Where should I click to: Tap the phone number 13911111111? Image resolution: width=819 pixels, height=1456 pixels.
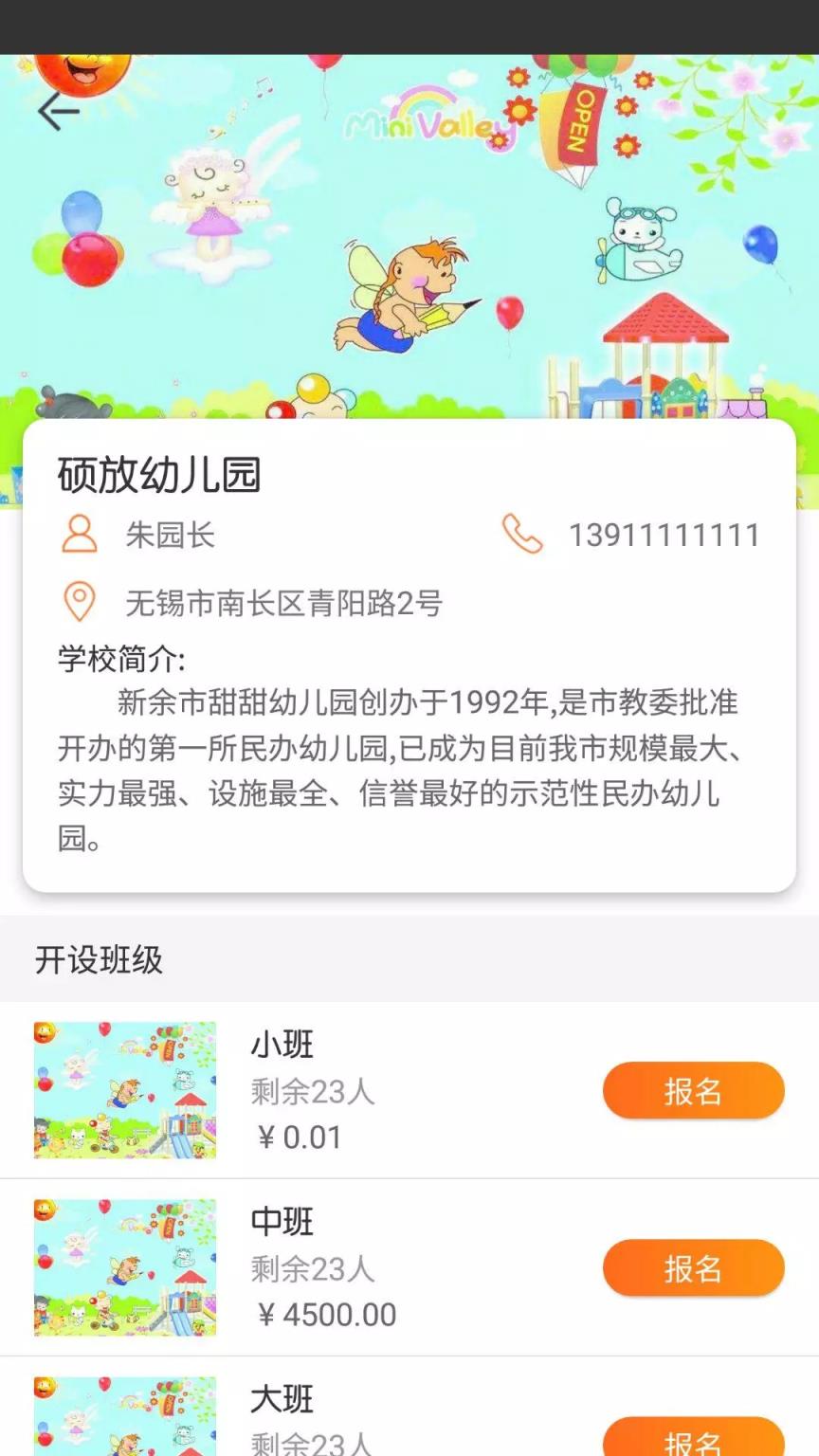tap(665, 534)
